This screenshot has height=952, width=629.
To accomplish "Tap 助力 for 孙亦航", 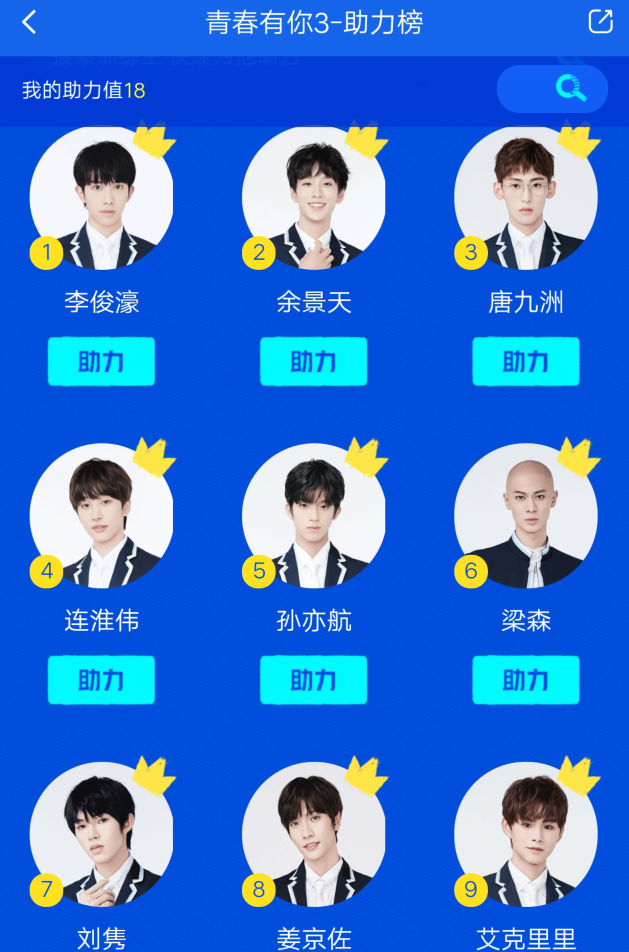I will tap(313, 680).
